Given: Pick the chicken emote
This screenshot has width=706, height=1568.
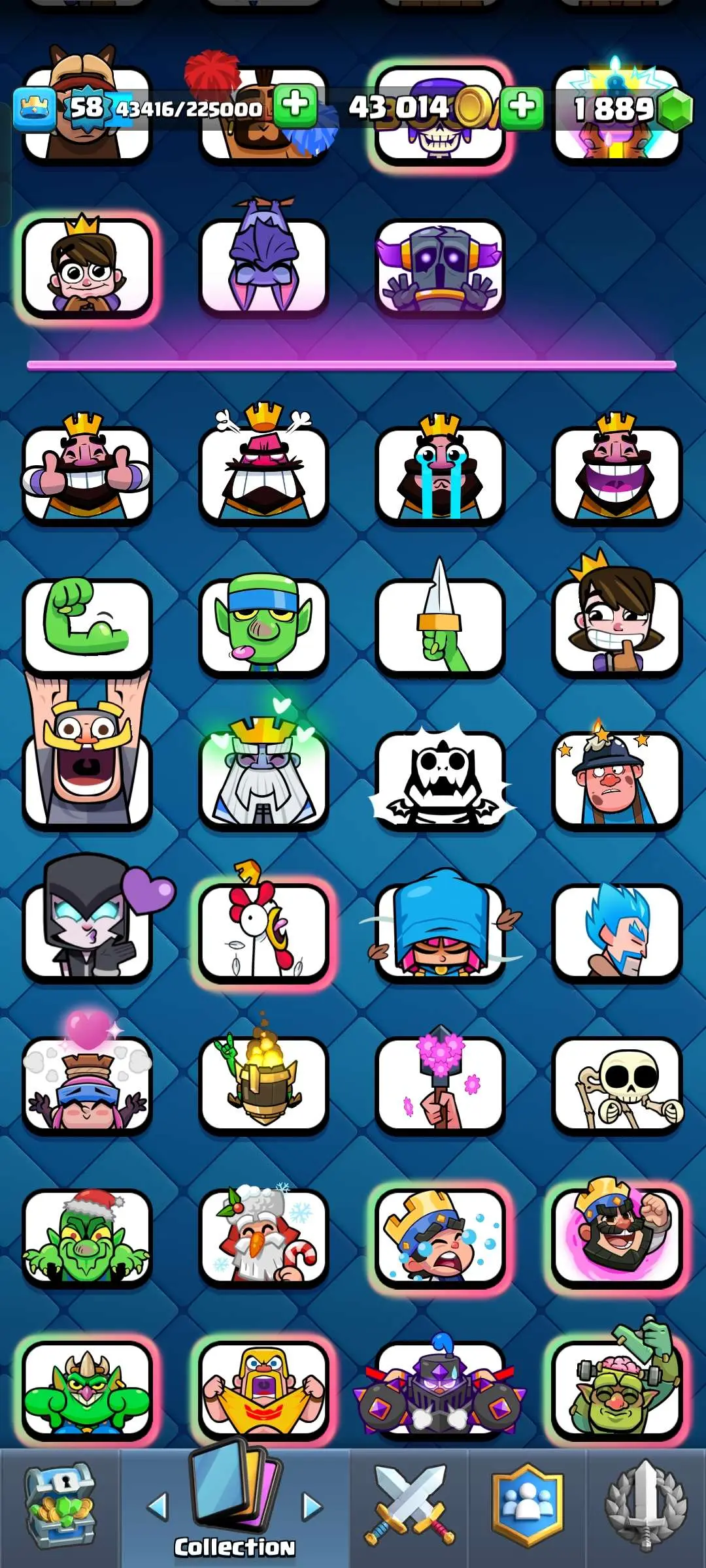Looking at the screenshot, I should (263, 931).
